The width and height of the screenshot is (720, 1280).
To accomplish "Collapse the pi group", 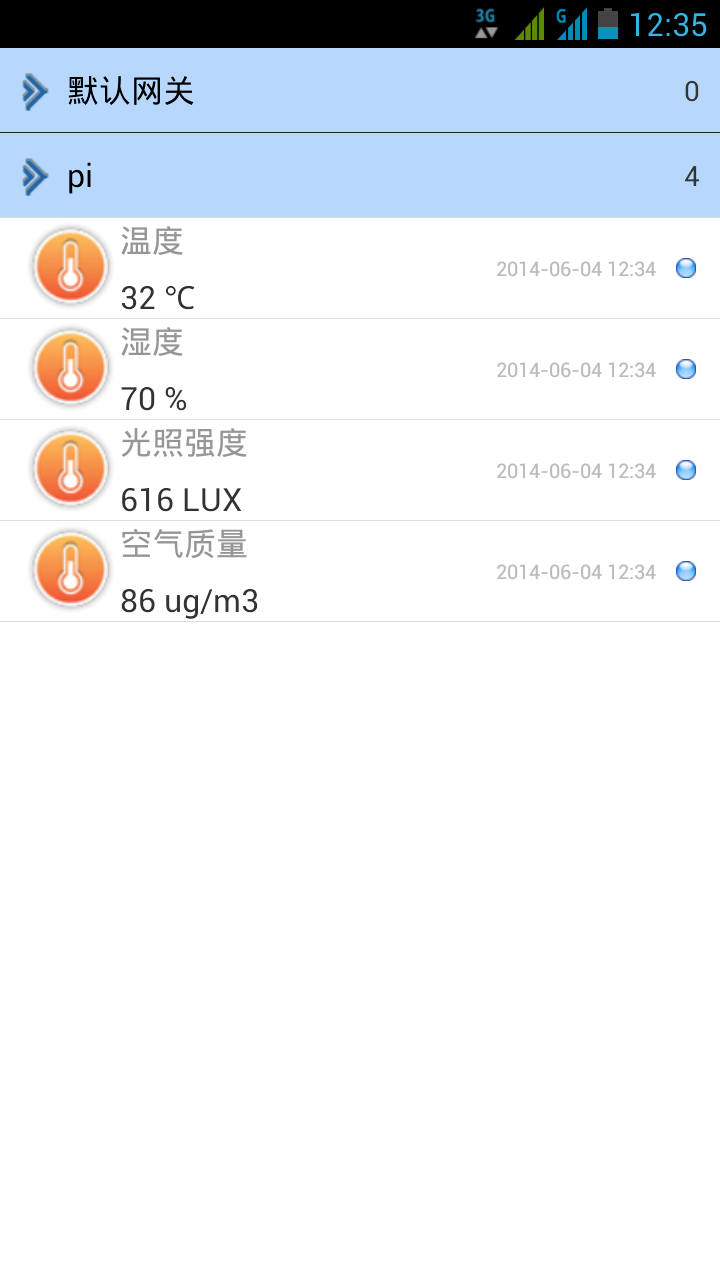I will click(x=360, y=176).
